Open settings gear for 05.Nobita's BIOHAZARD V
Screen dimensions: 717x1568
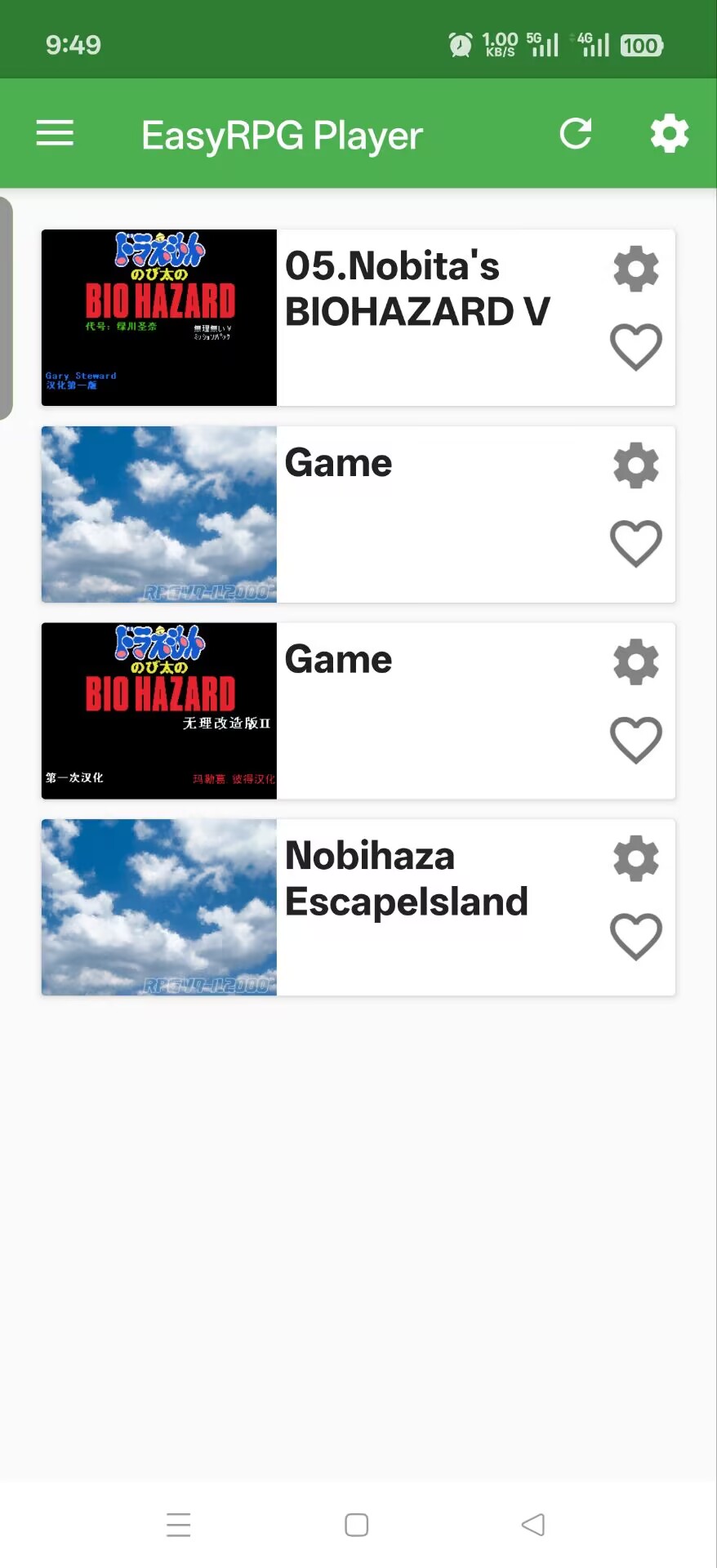tap(635, 269)
